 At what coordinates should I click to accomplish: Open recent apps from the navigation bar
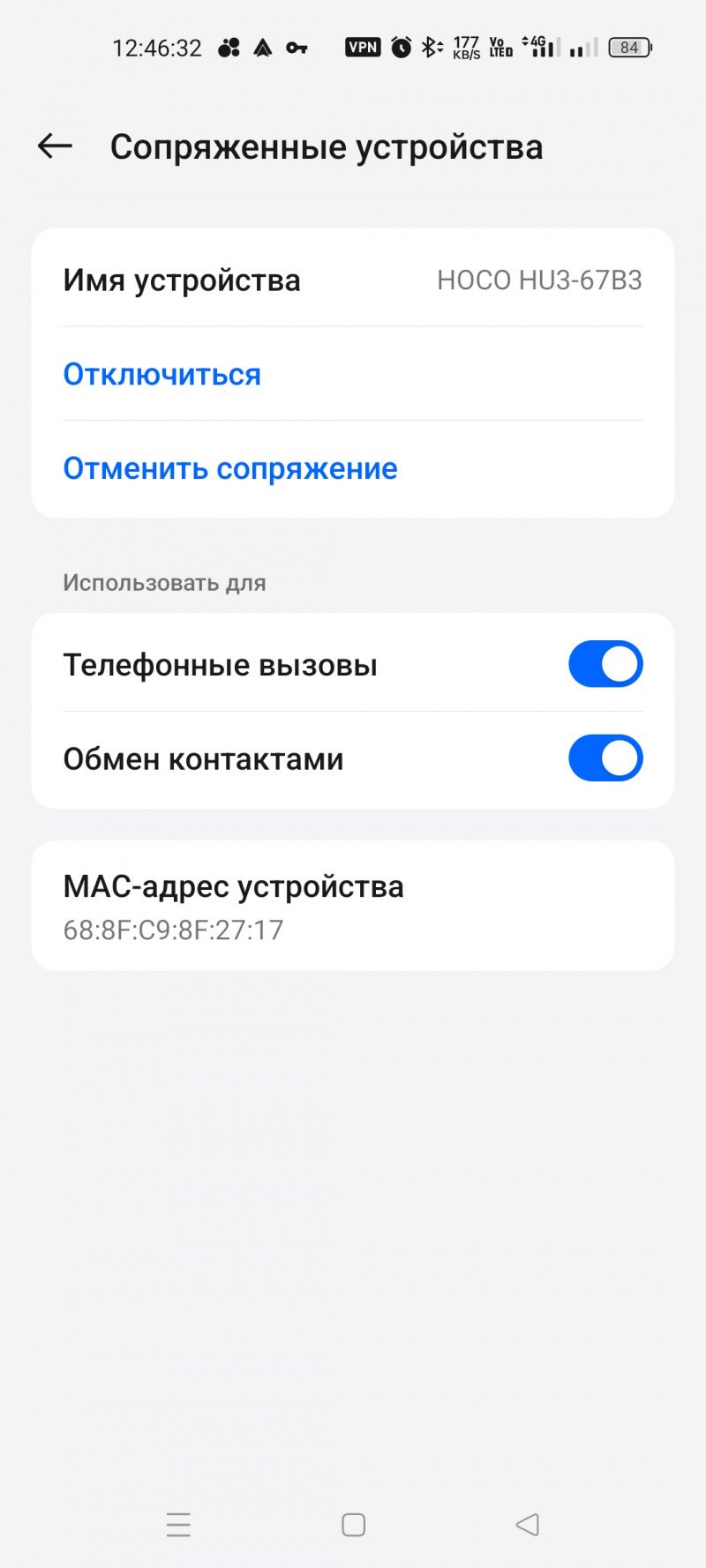178,1525
